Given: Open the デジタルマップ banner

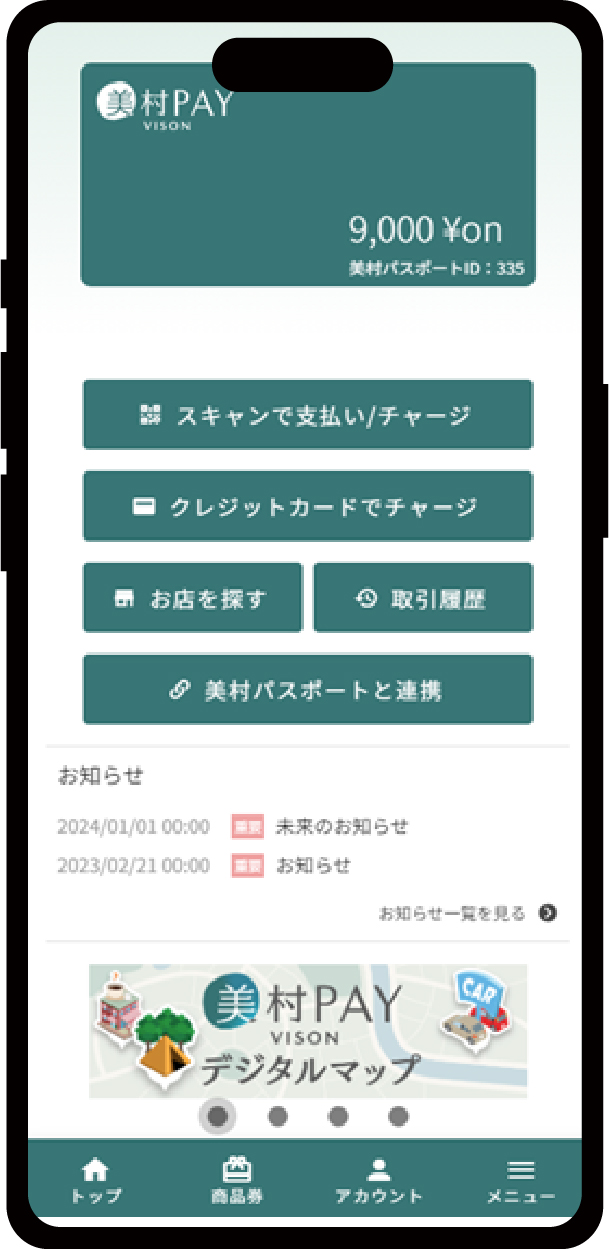Looking at the screenshot, I should (x=307, y=1031).
